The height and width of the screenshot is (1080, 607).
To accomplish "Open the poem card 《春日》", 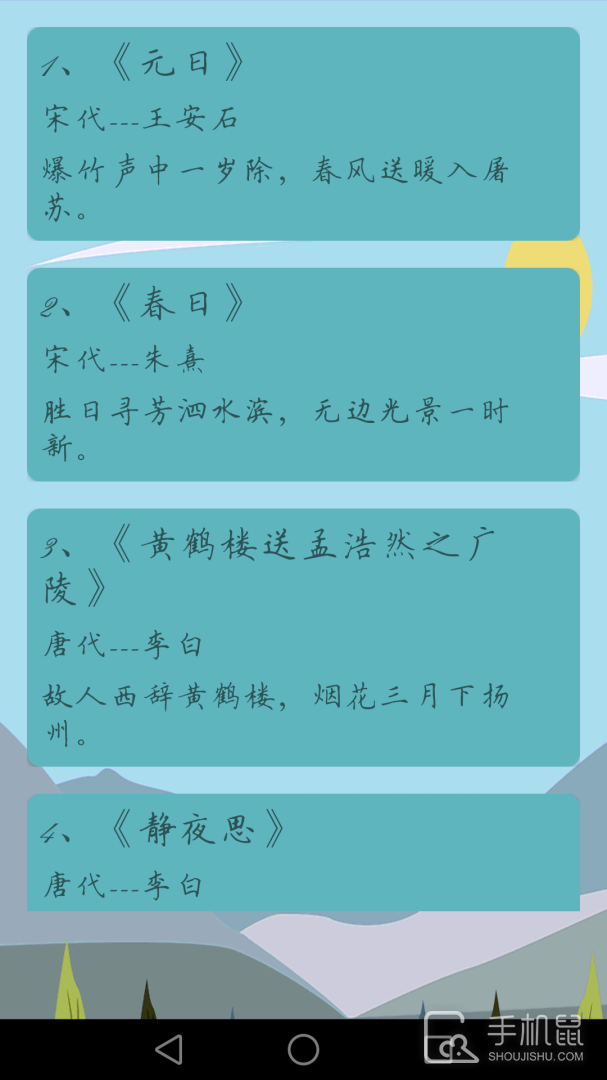I will pos(303,374).
